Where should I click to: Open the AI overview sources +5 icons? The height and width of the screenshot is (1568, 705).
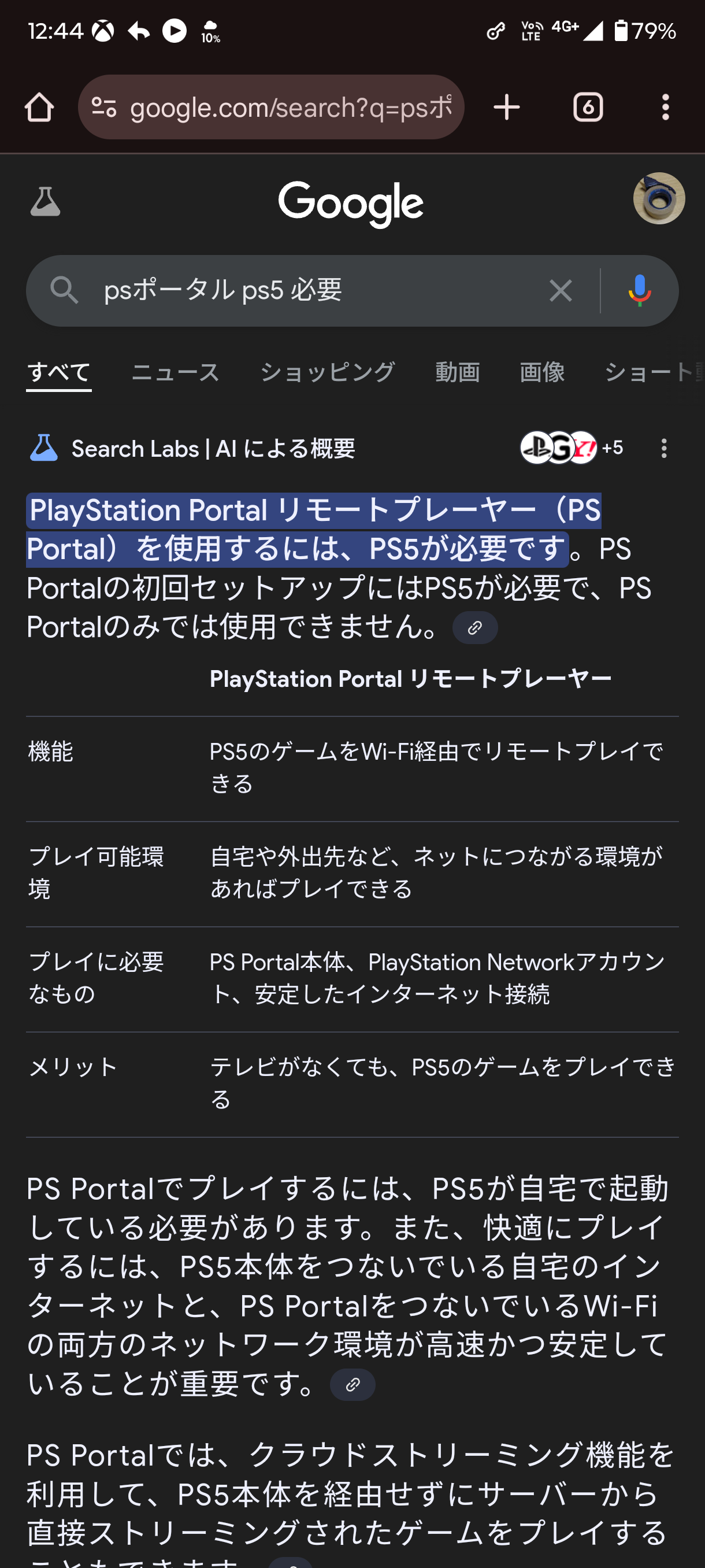[571, 448]
